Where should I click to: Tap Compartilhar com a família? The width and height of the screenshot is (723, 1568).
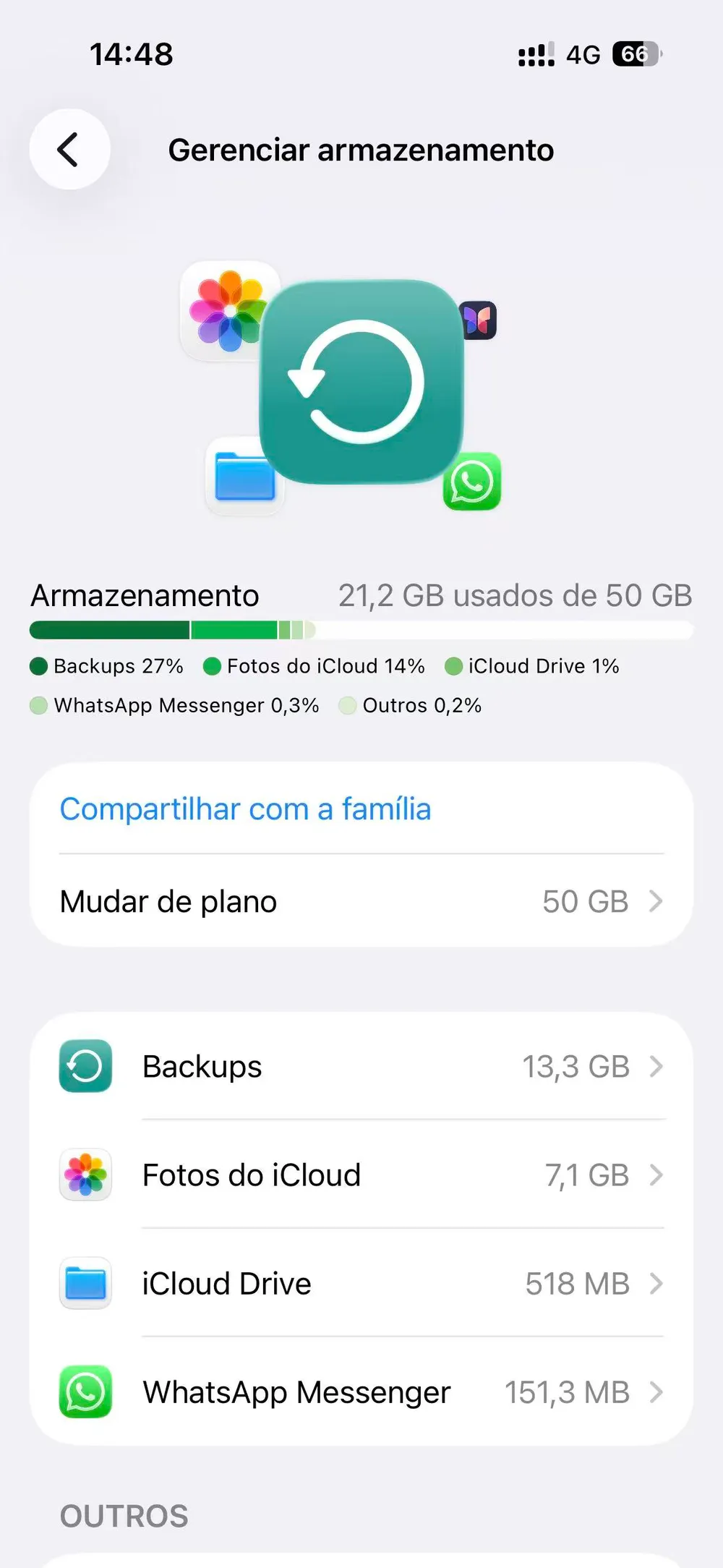pyautogui.click(x=245, y=809)
